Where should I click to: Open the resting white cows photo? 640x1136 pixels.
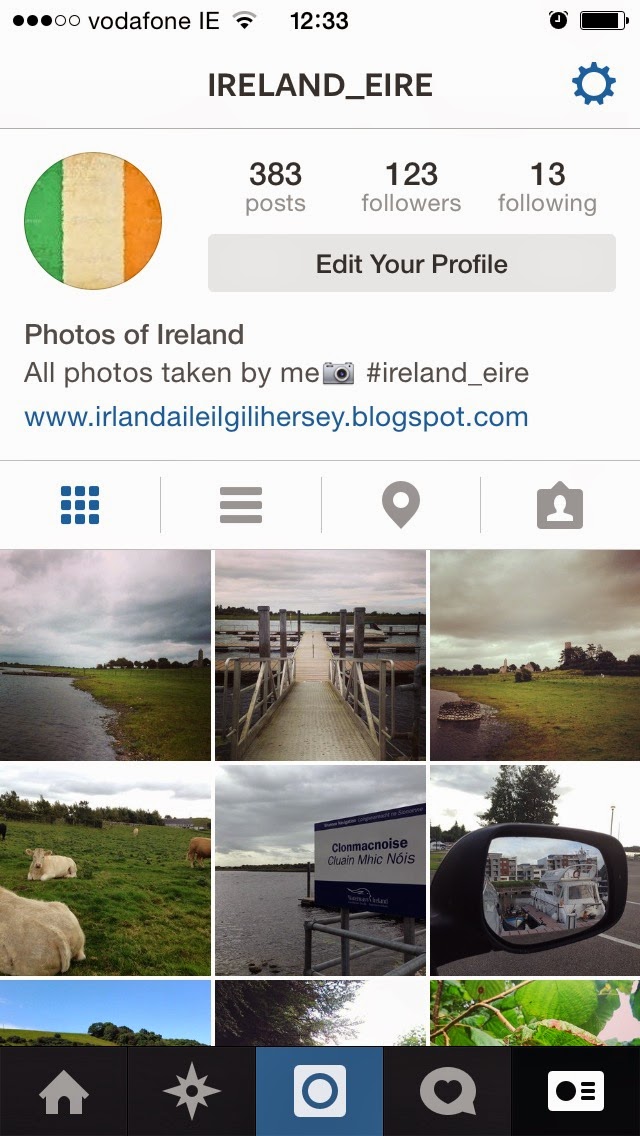pyautogui.click(x=105, y=870)
